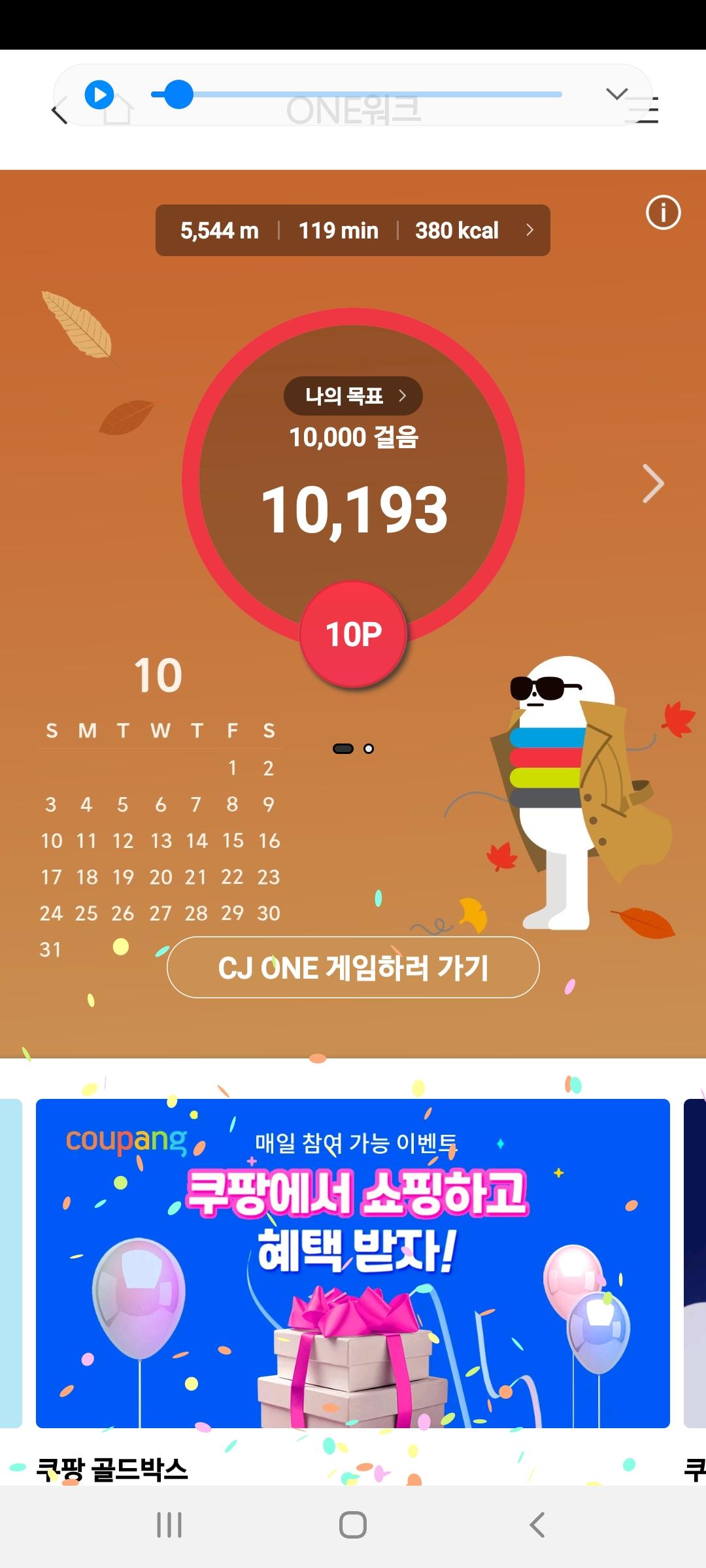
Task: Open 나의 목표 goal settings
Action: [x=353, y=395]
